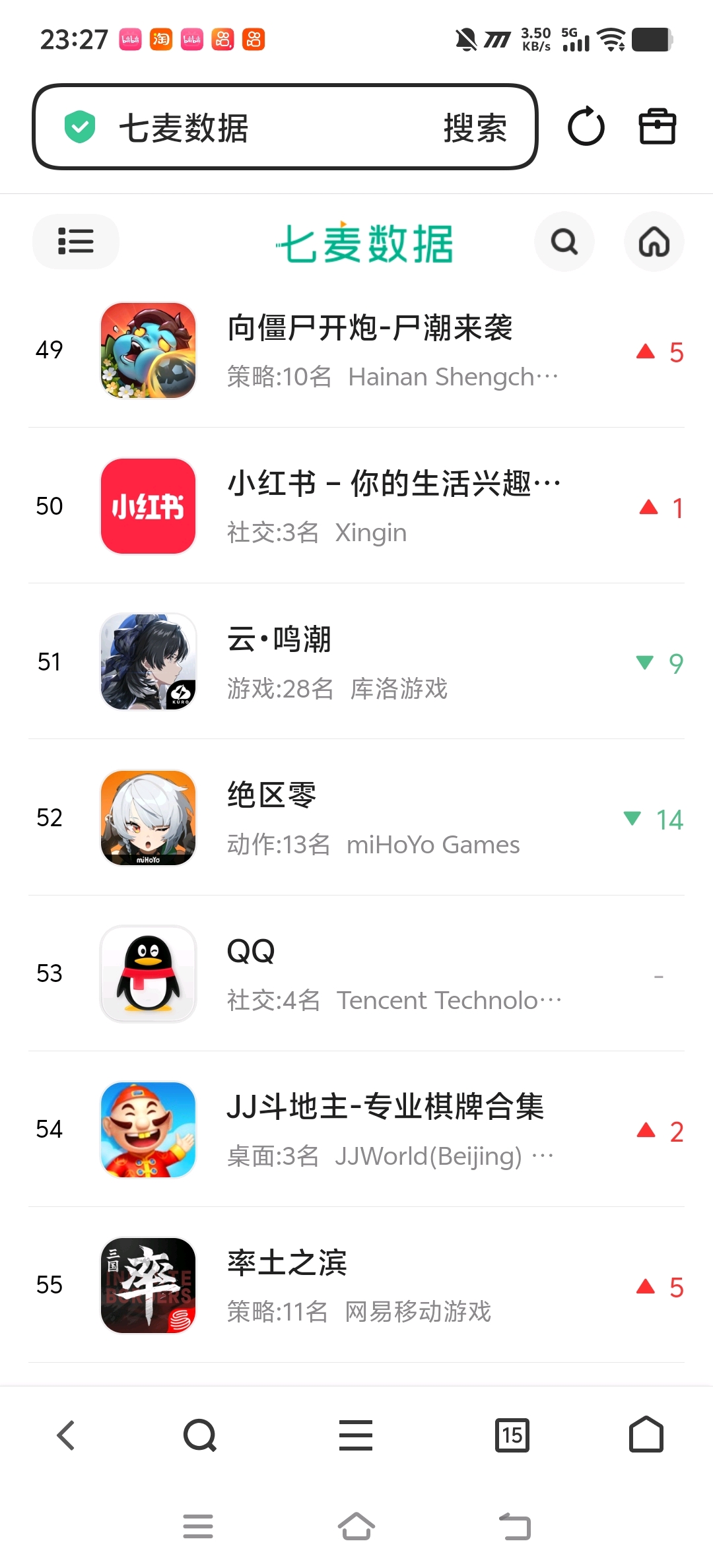Open the 七麦数据 site search magnifier
Viewport: 713px width, 1568px height.
pos(564,242)
